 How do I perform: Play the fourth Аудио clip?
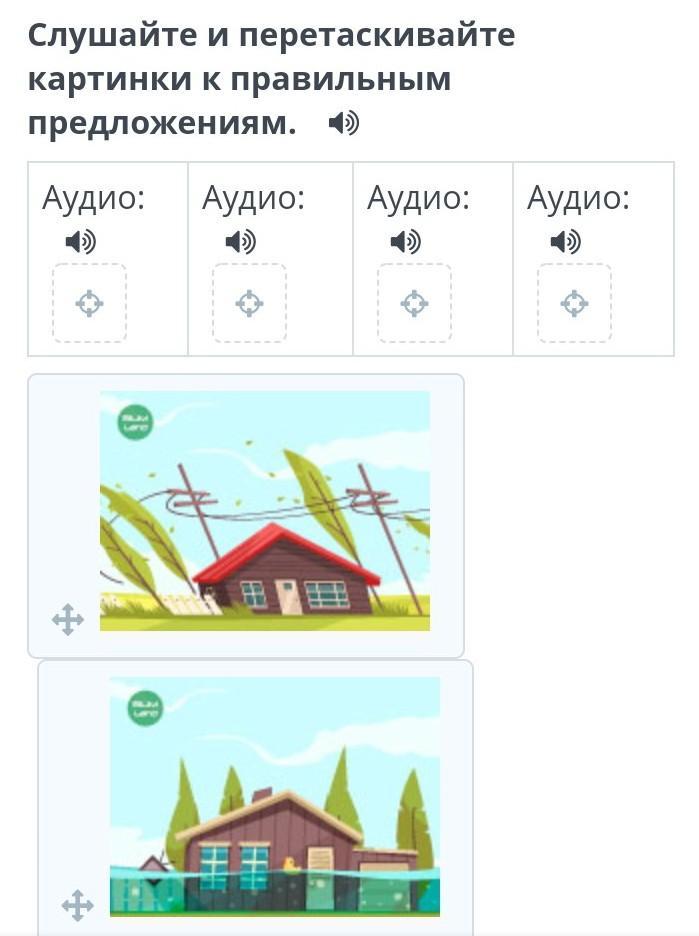[x=566, y=242]
